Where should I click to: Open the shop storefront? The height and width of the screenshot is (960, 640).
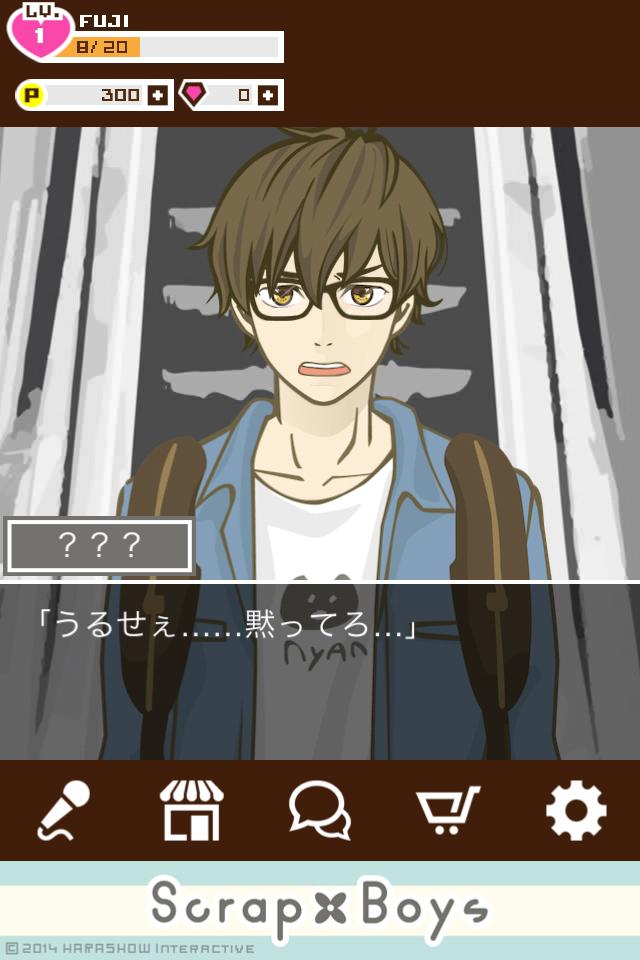pos(191,810)
